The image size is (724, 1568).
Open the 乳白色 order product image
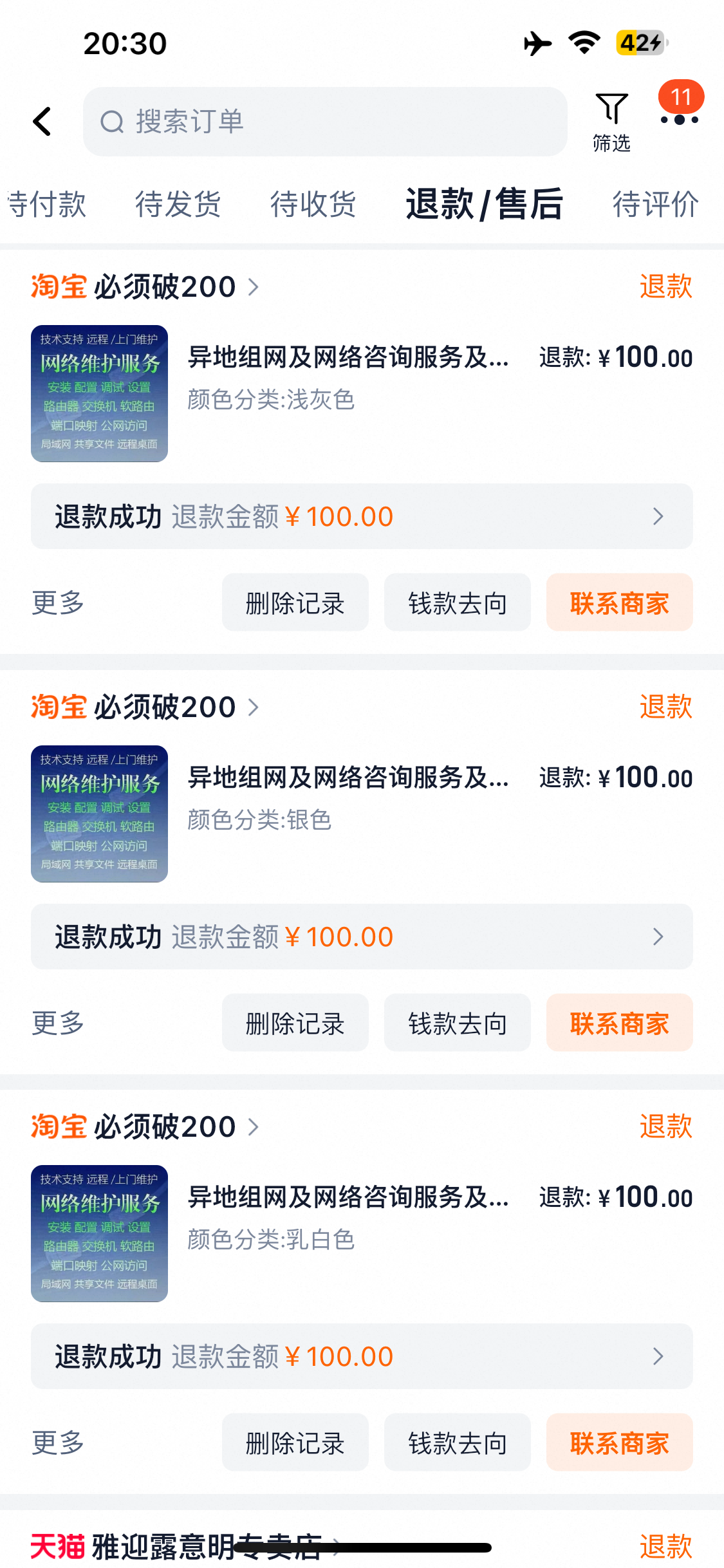(99, 1233)
